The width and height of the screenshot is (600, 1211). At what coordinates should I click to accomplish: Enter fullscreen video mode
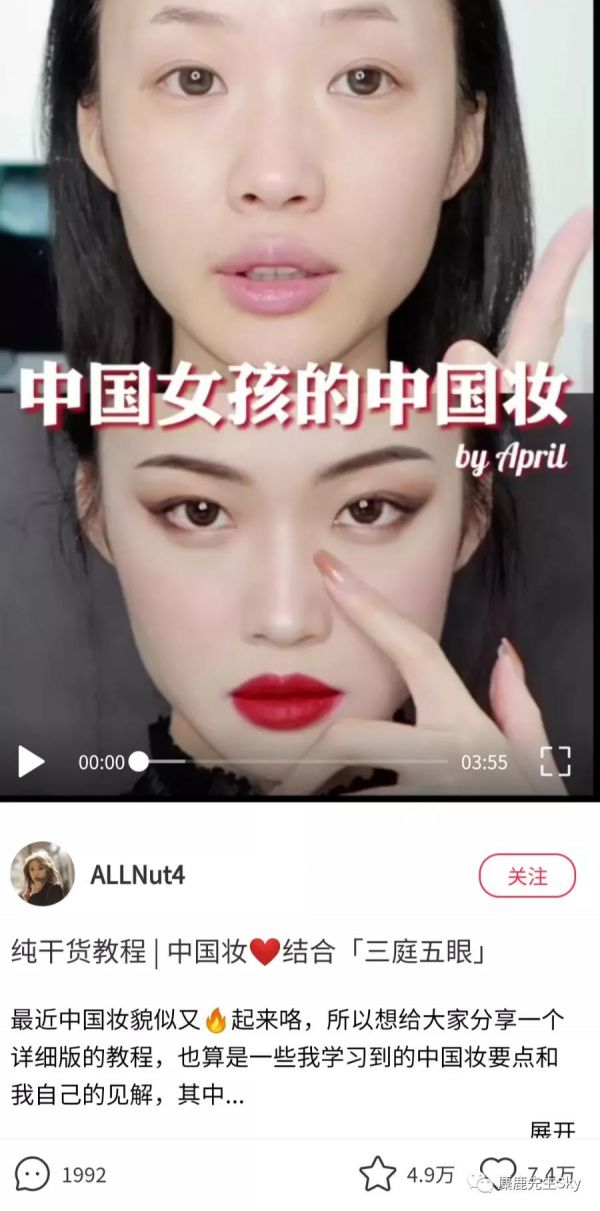(x=555, y=762)
